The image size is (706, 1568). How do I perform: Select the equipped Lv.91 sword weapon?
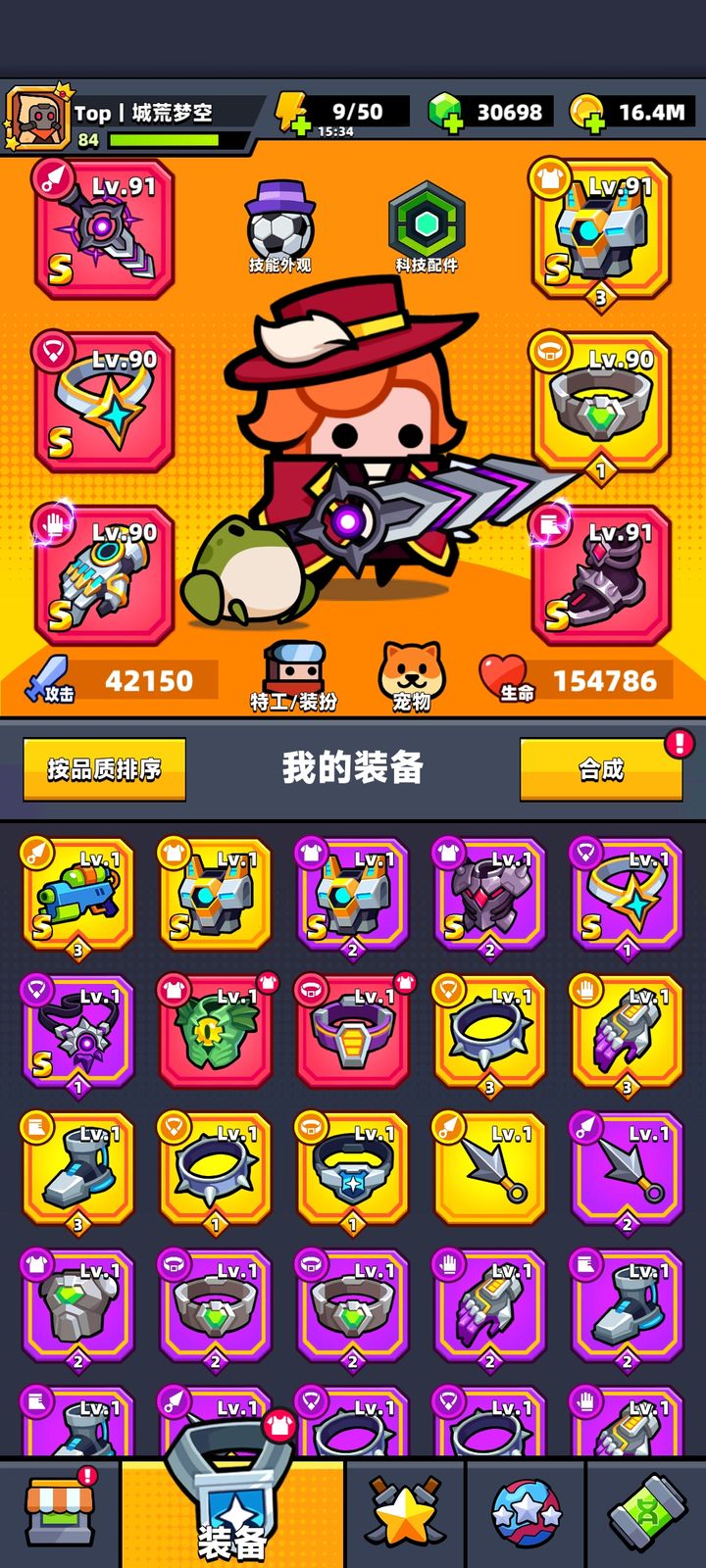105,229
